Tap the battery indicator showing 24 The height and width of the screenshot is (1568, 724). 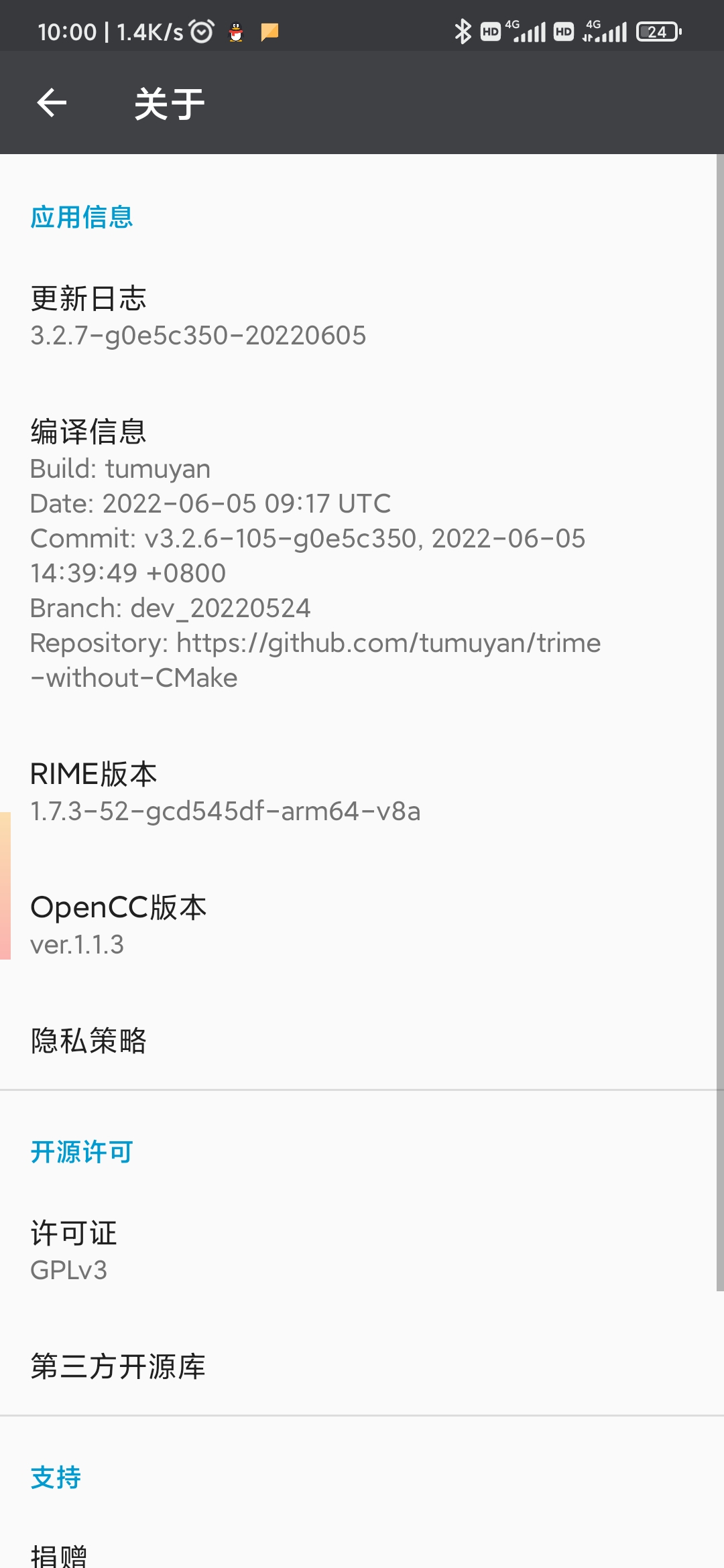658,31
